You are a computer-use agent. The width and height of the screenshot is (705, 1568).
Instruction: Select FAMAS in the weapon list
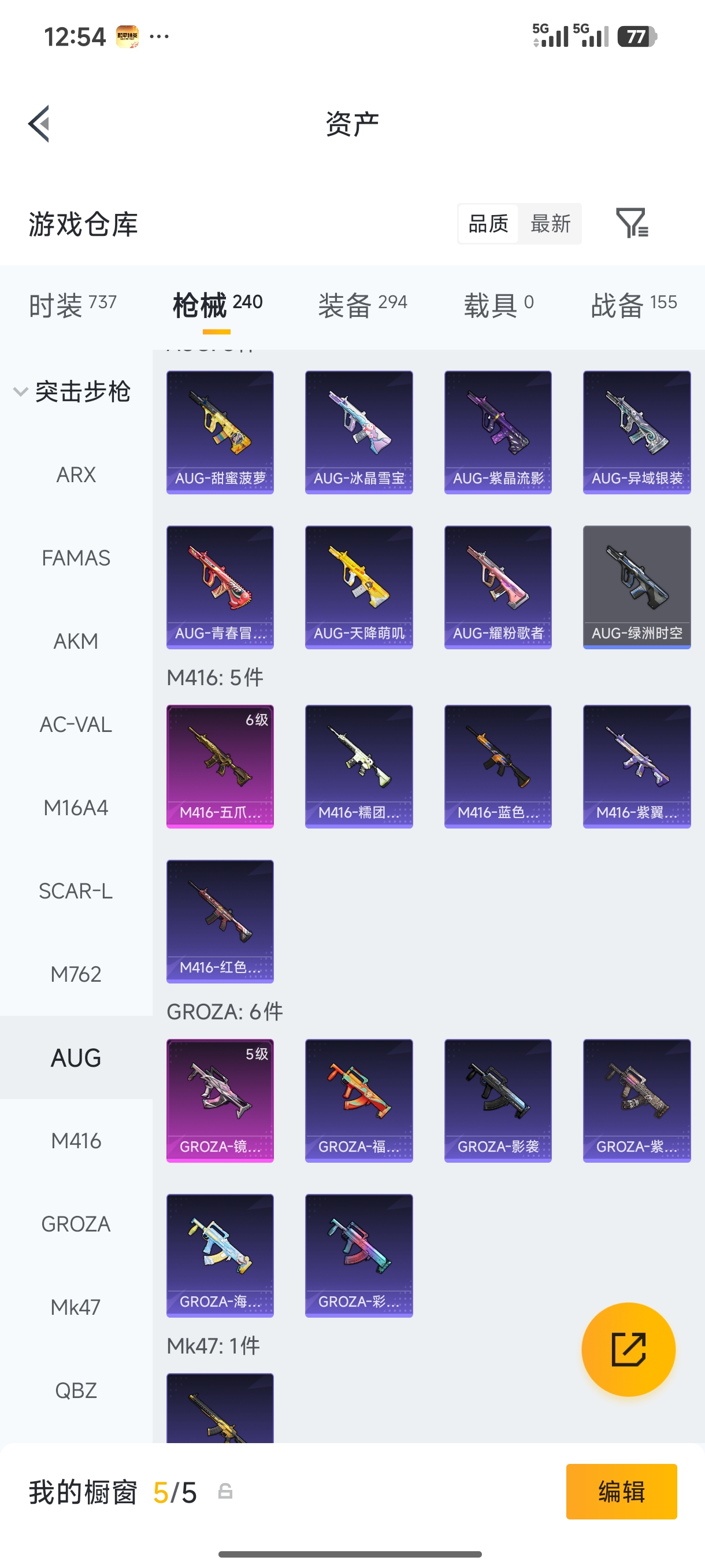(76, 557)
